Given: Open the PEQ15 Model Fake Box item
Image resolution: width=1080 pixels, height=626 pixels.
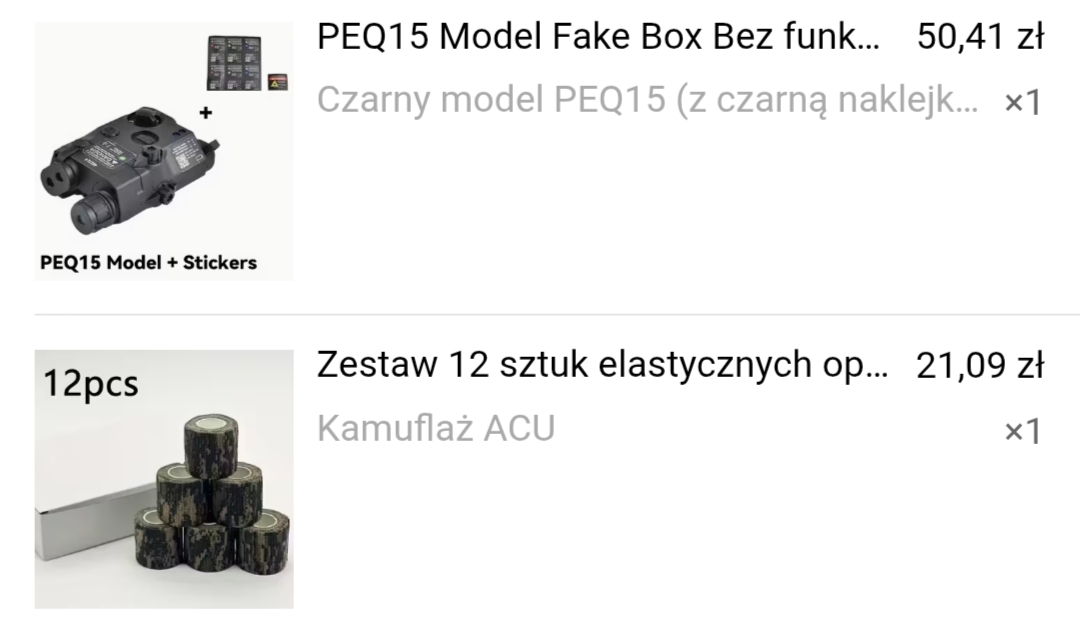Looking at the screenshot, I should pos(598,39).
